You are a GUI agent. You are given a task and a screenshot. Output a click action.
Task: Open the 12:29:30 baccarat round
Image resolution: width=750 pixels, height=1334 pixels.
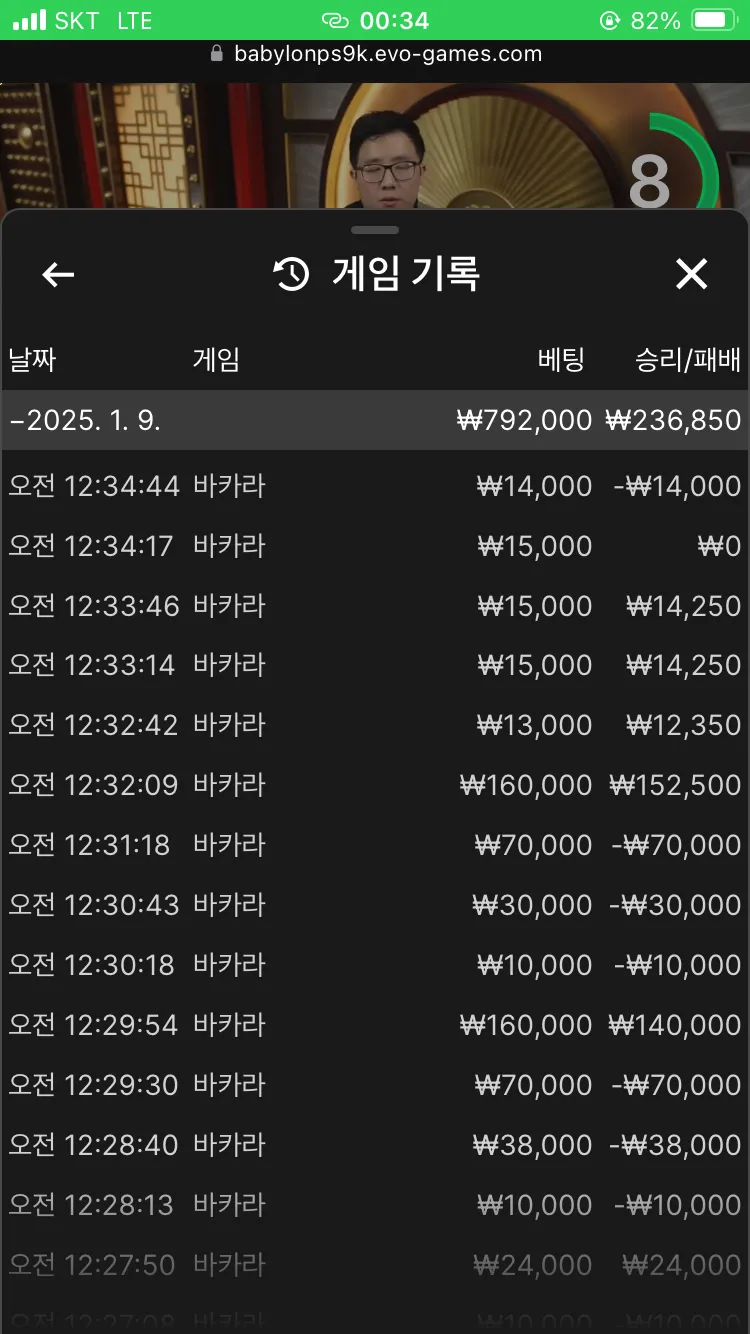click(375, 1085)
